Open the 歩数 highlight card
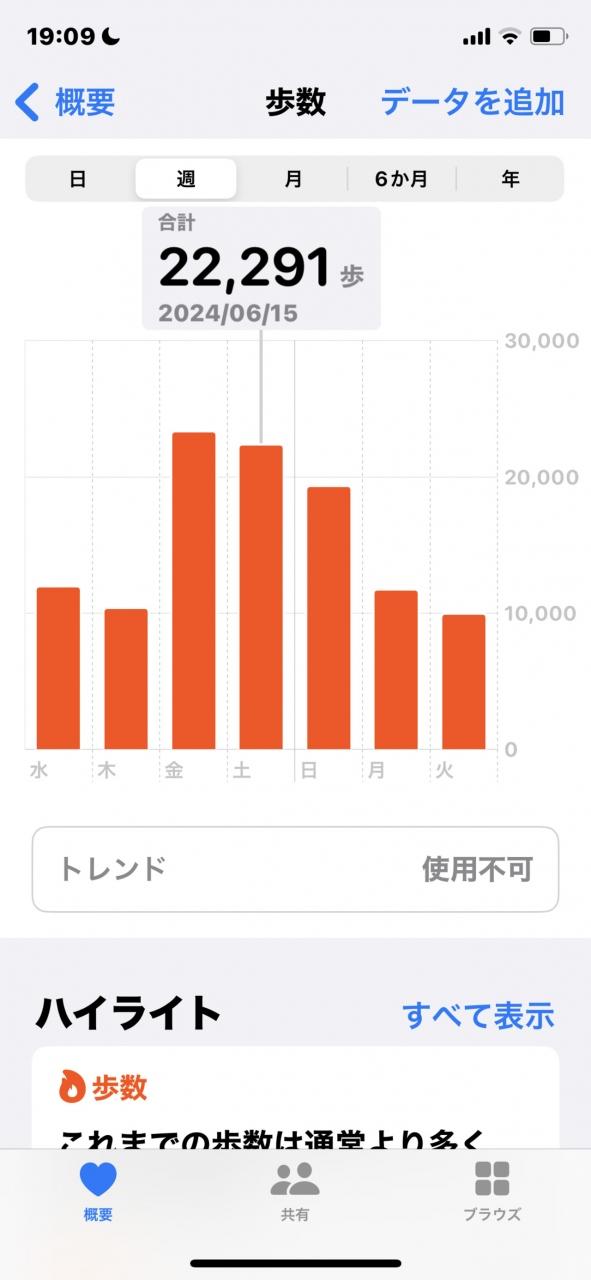This screenshot has height=1280, width=591. (295, 1098)
